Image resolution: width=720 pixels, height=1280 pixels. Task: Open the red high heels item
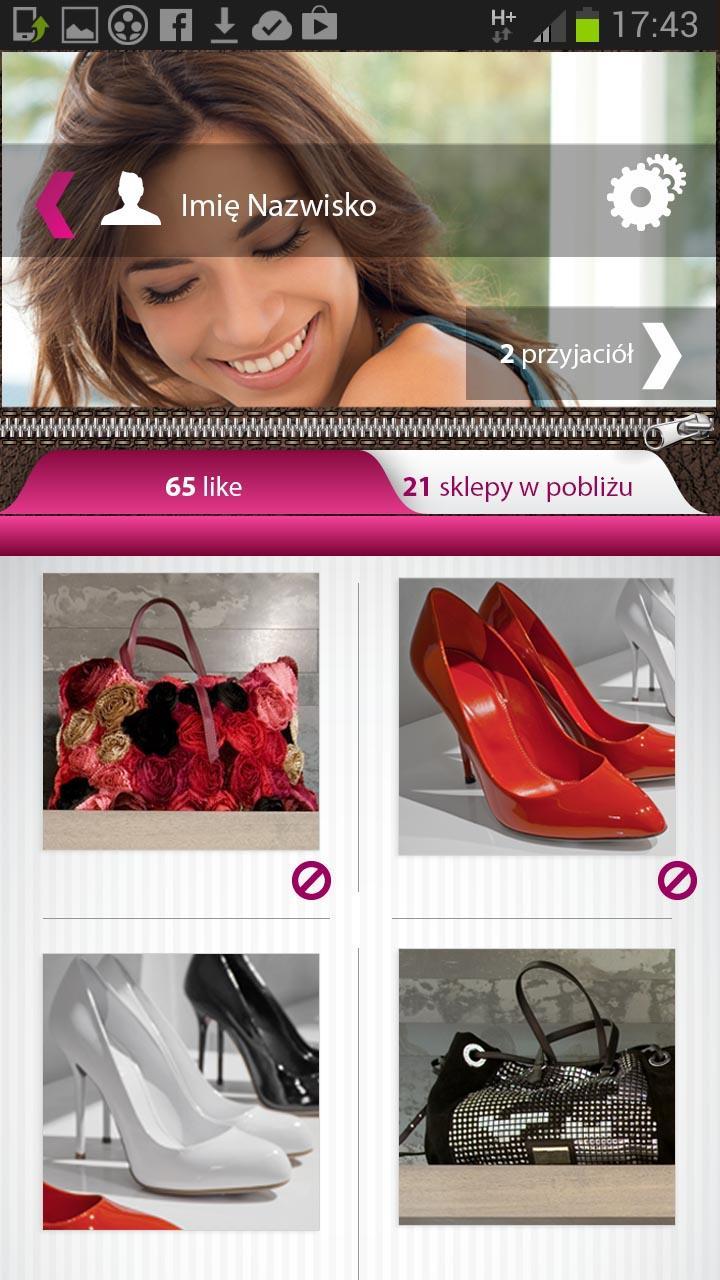(x=536, y=716)
